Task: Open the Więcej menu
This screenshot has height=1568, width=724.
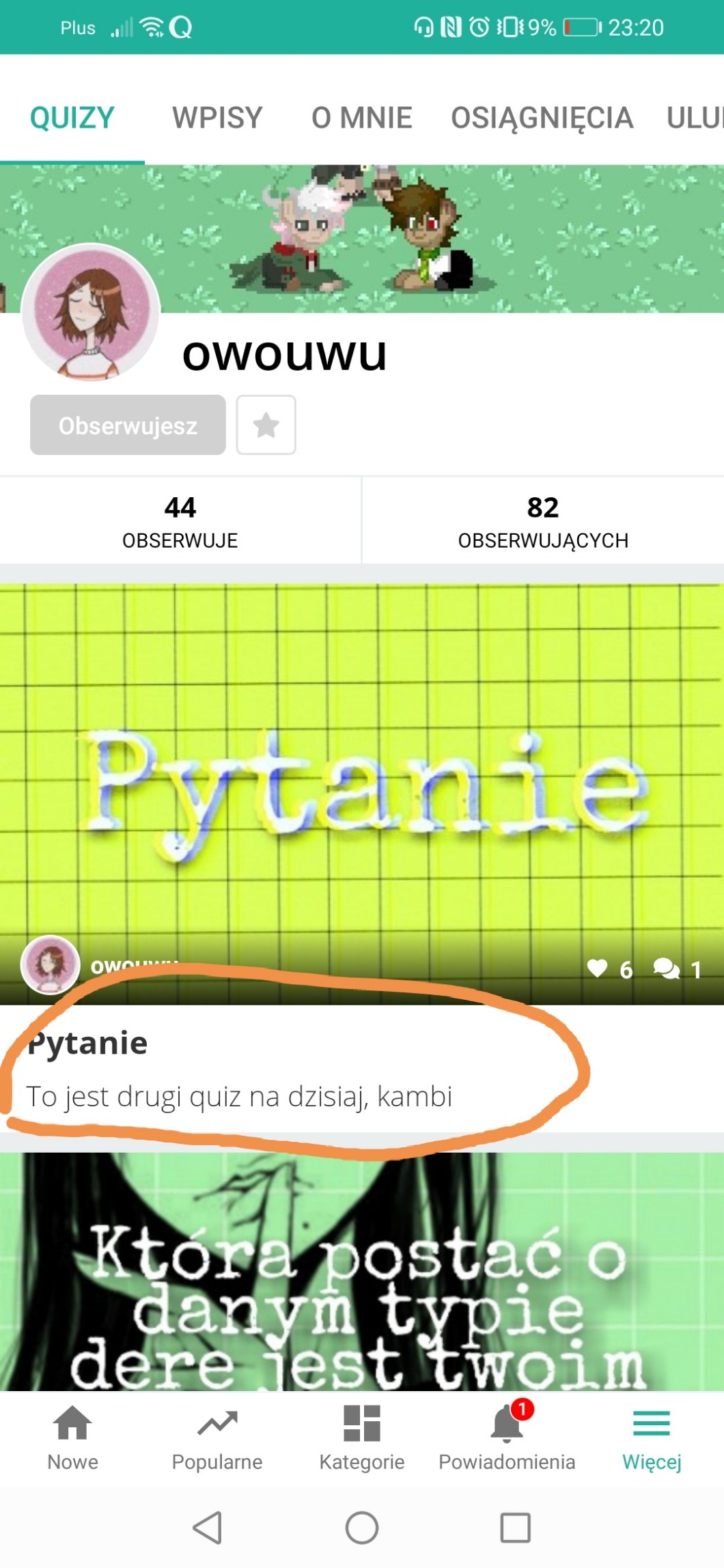Action: 652,1438
